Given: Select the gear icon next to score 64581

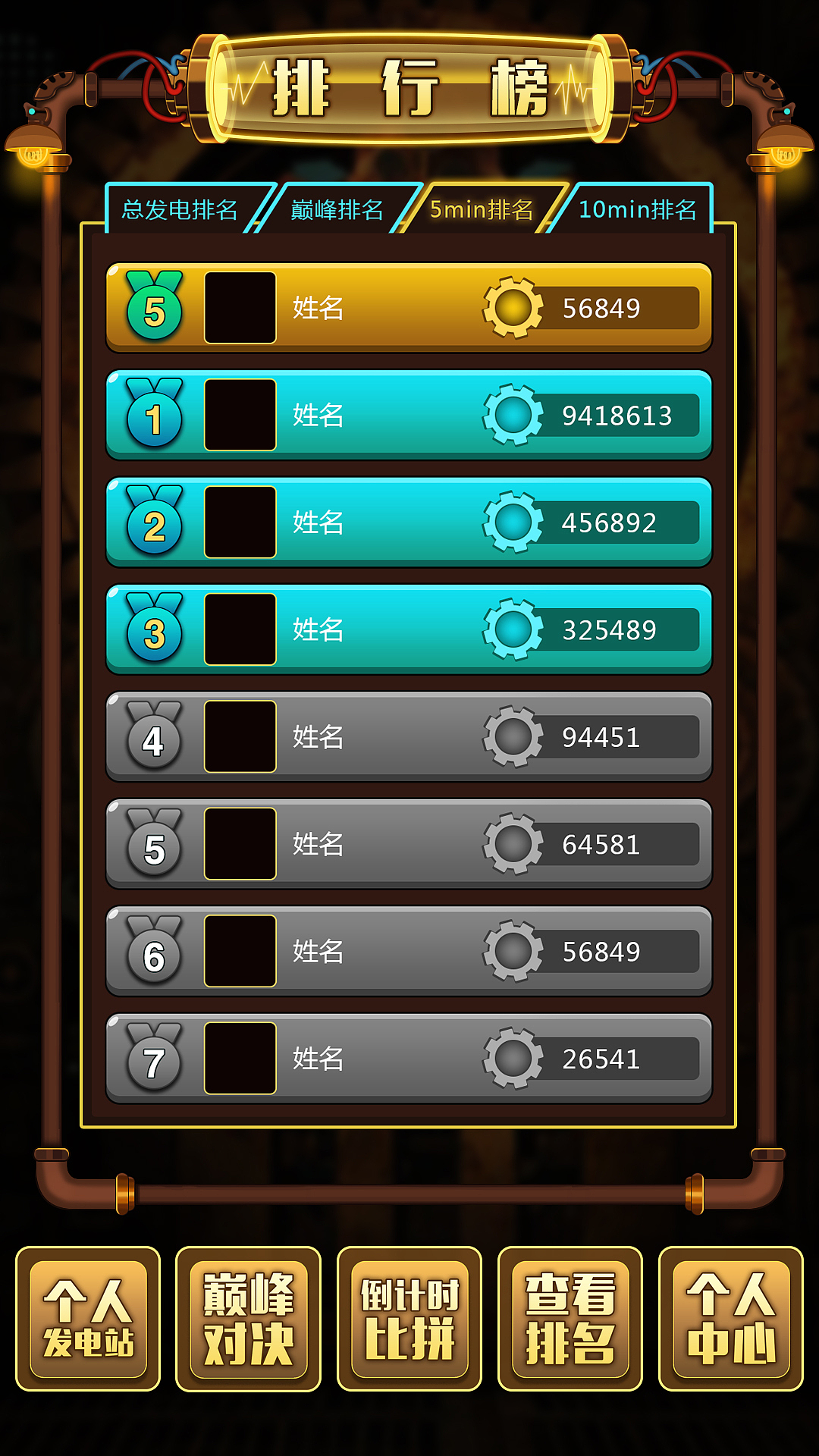Looking at the screenshot, I should (514, 843).
